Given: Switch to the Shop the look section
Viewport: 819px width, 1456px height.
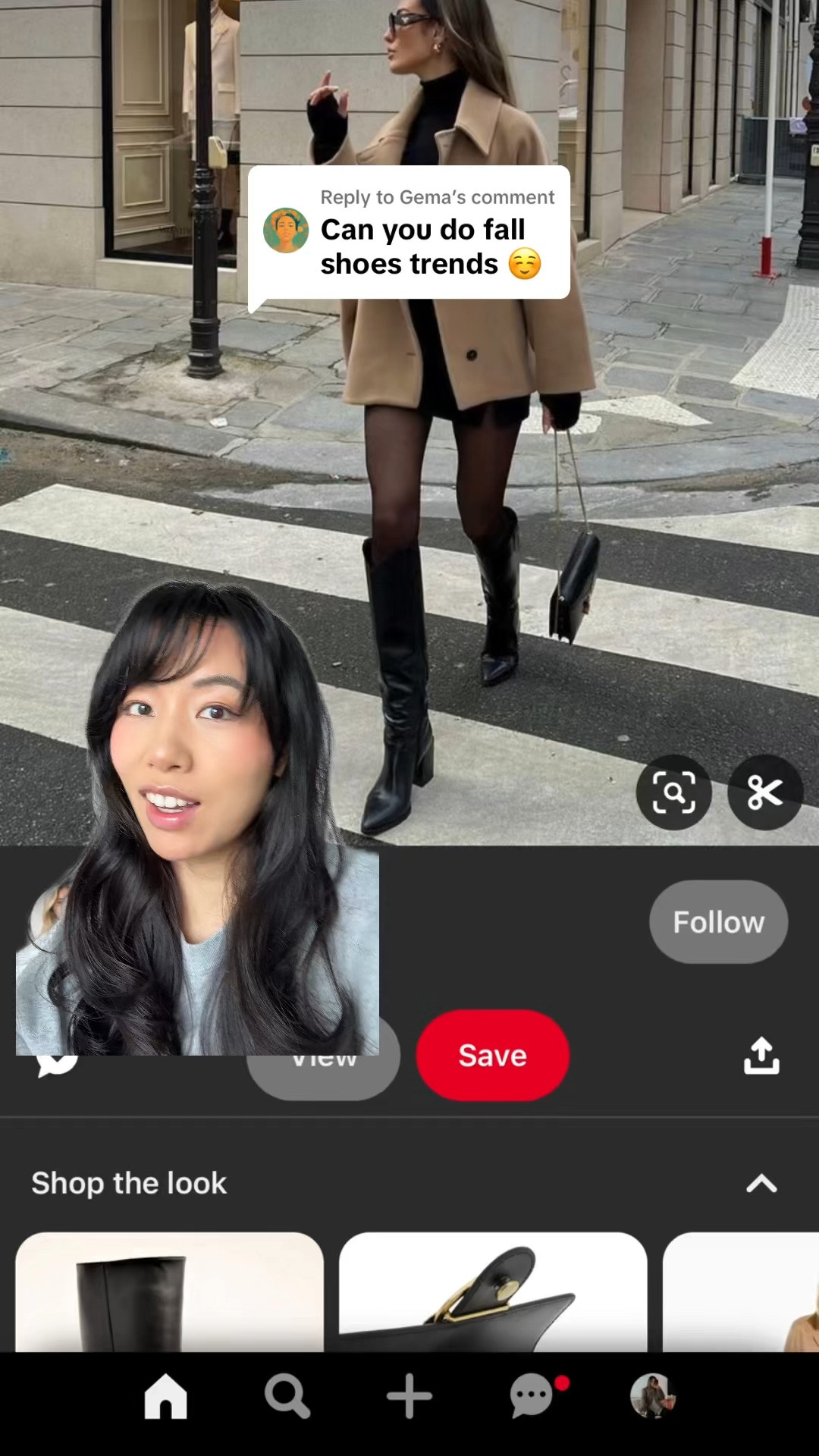Looking at the screenshot, I should pos(129,1183).
